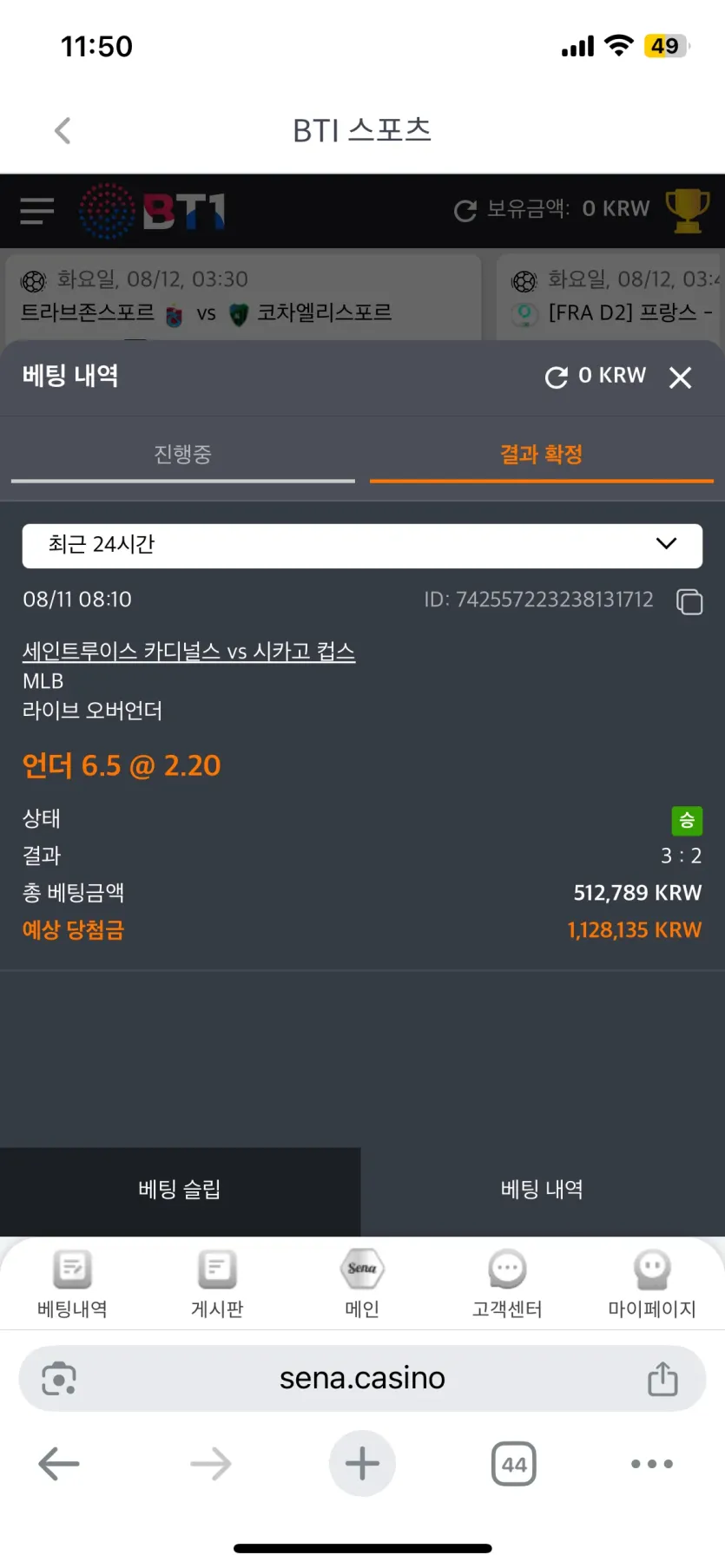Go back from BTI 스포츠 page
Image resolution: width=725 pixels, height=1568 pixels.
tap(63, 131)
